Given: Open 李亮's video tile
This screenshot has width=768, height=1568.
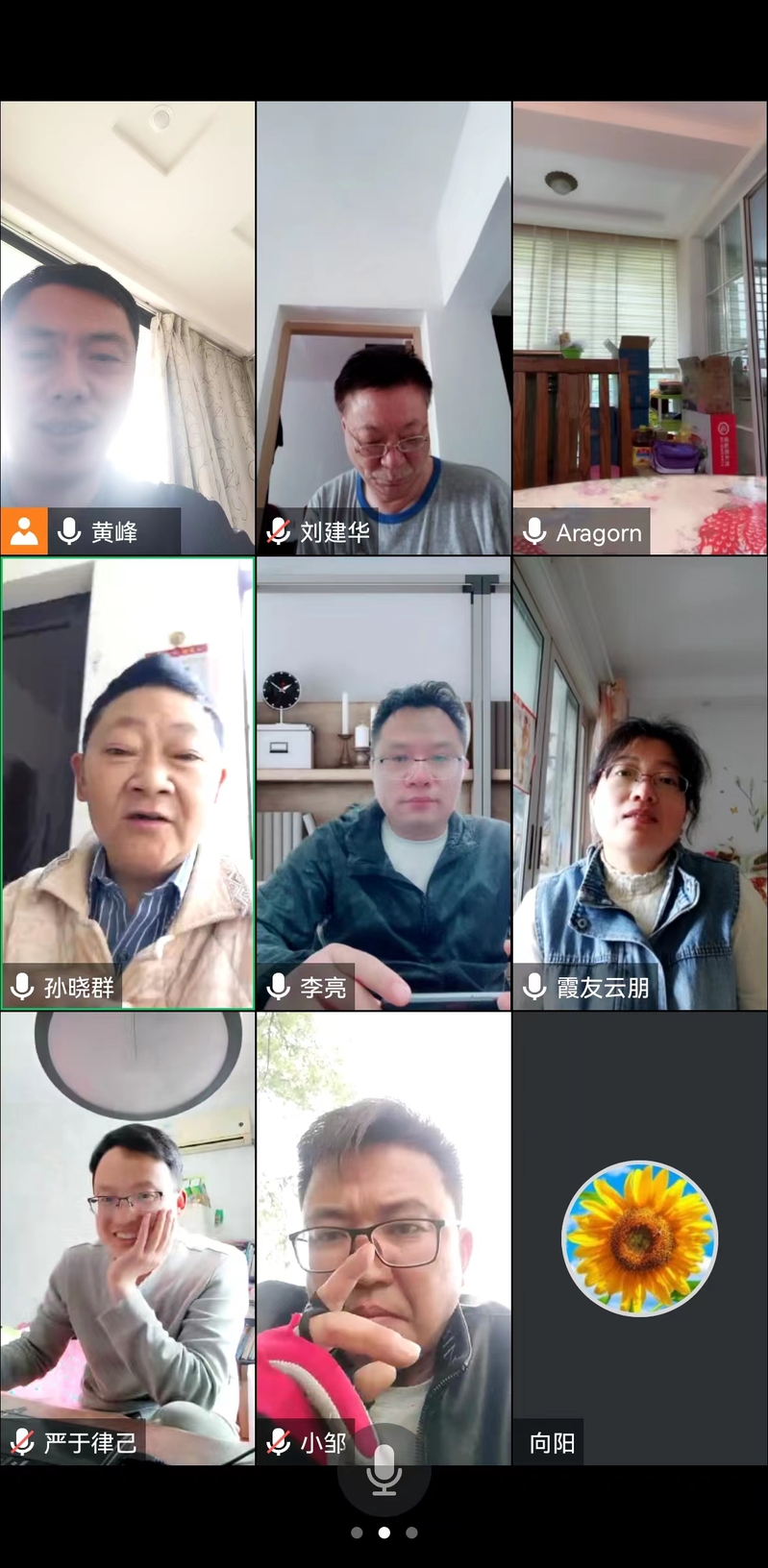Looking at the screenshot, I should [384, 782].
